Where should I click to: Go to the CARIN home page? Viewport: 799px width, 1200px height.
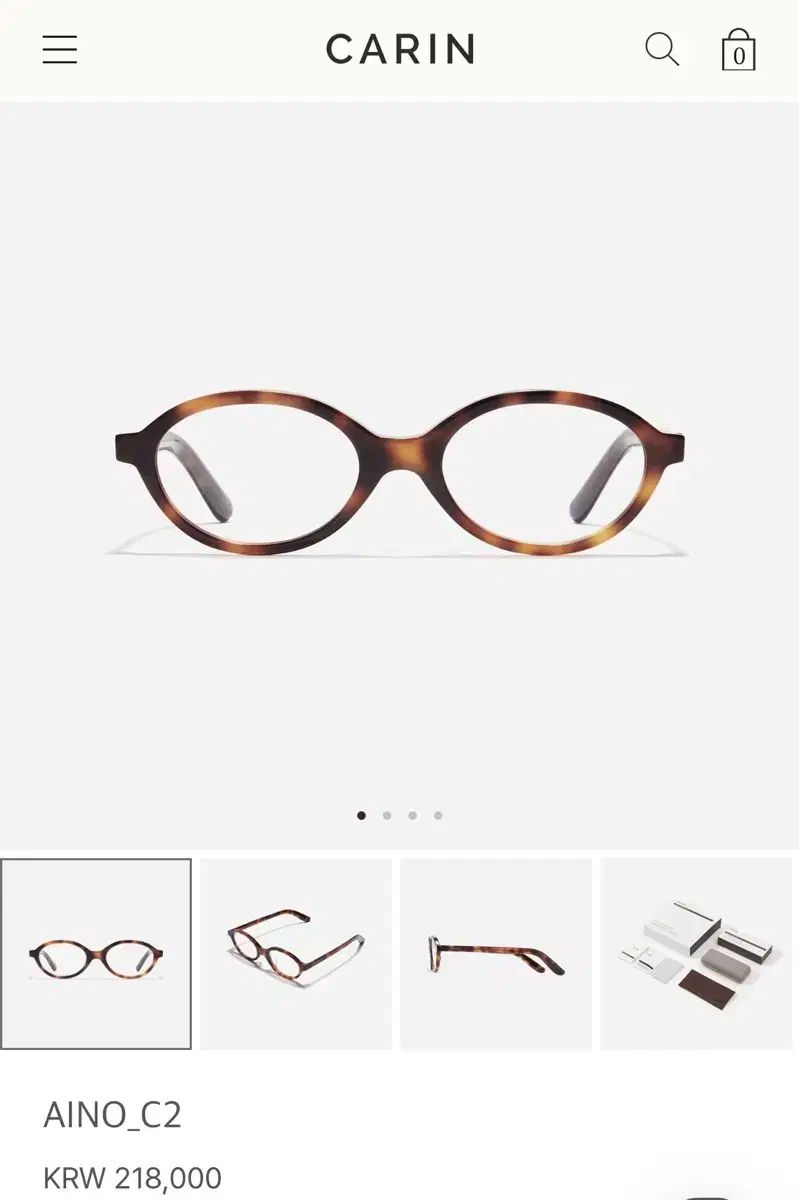tap(400, 49)
